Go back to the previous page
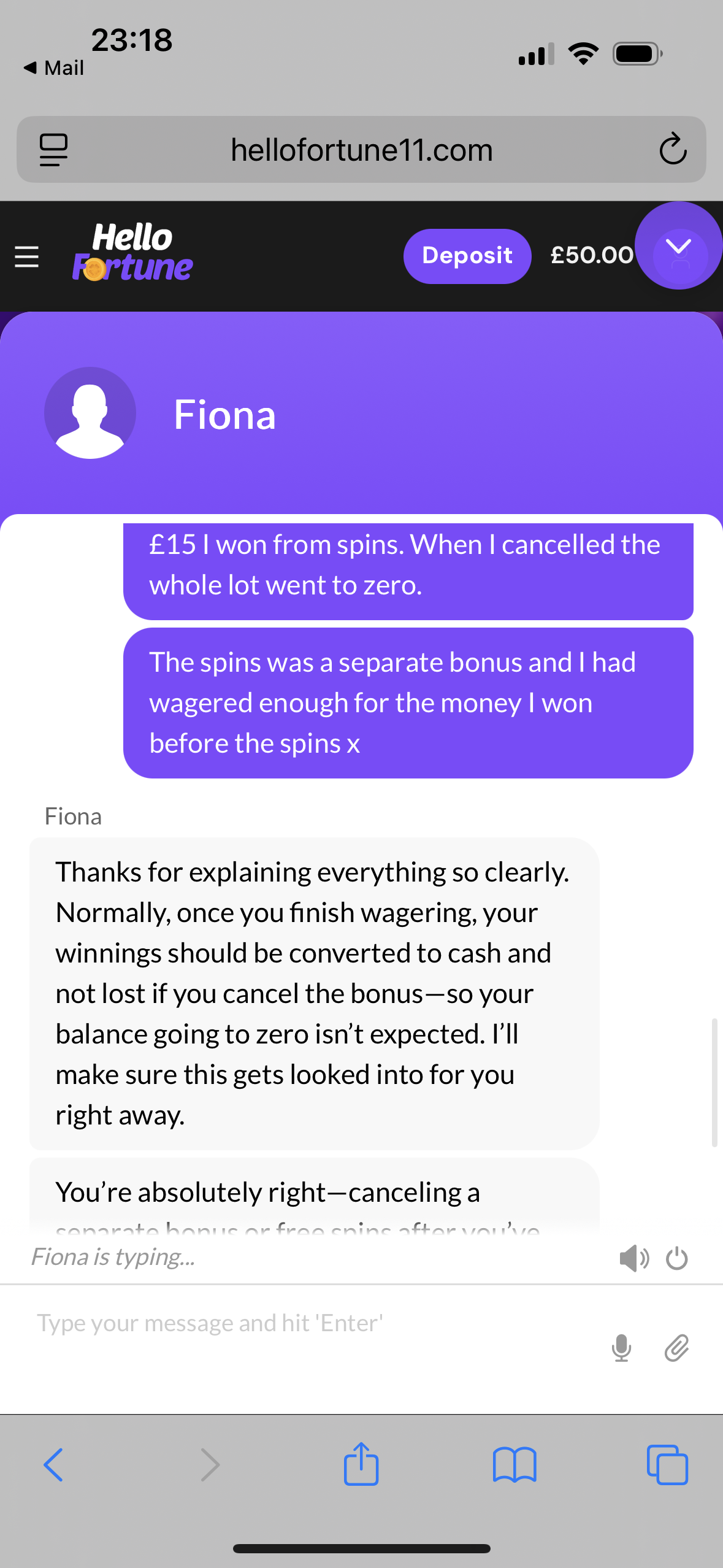This screenshot has width=723, height=1568. pos(53,1465)
